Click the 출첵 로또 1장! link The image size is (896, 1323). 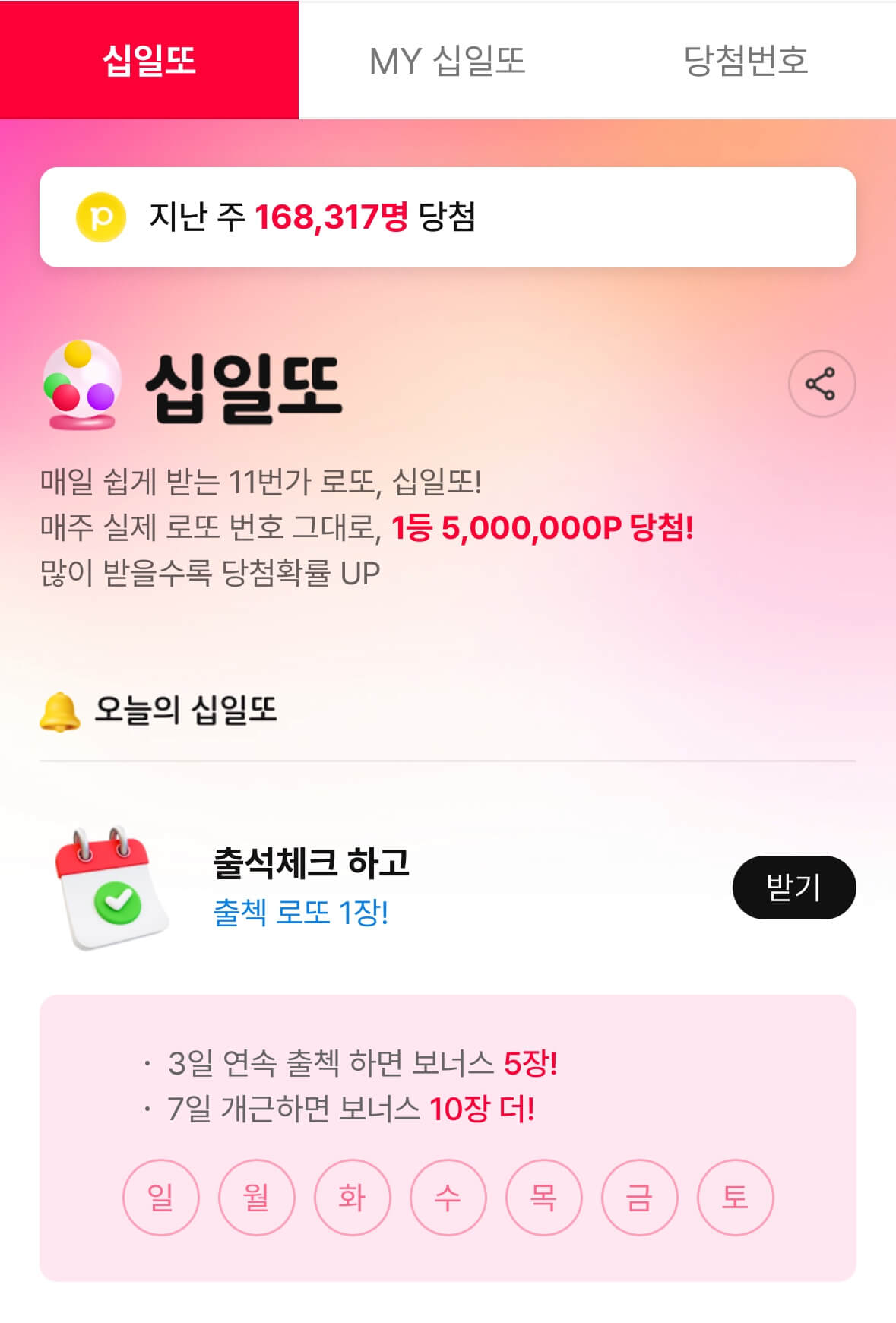tap(301, 914)
